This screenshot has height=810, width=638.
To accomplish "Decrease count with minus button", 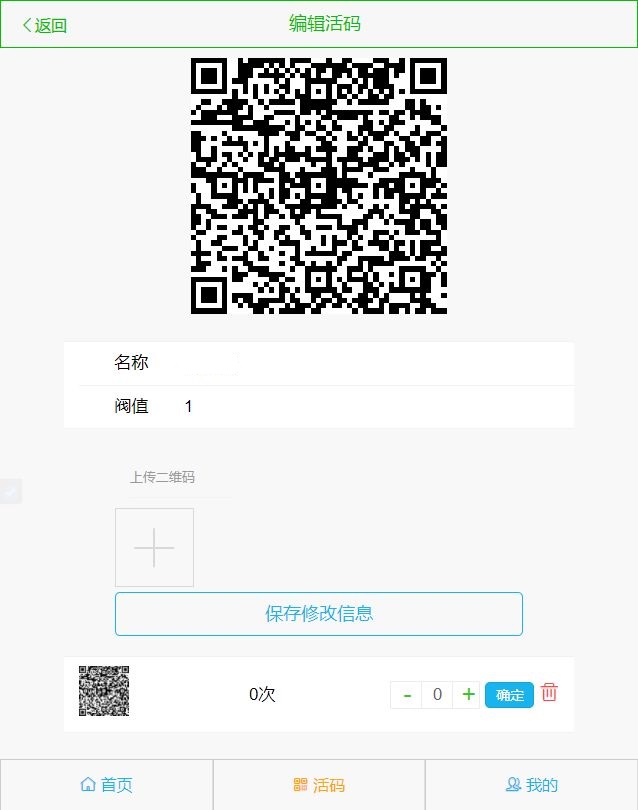I will 406,695.
